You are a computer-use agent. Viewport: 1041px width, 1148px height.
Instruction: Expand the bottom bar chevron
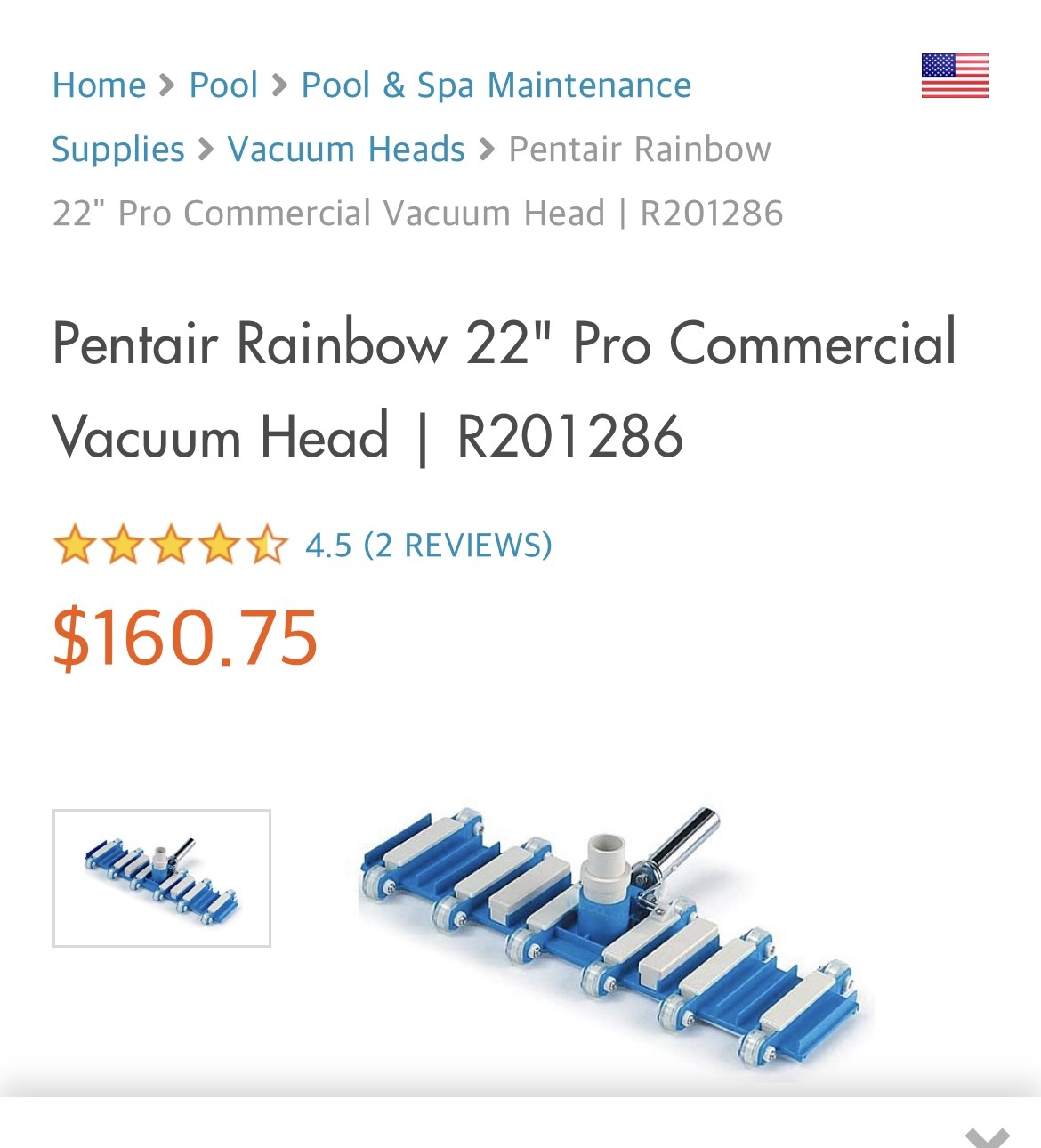click(x=987, y=1135)
